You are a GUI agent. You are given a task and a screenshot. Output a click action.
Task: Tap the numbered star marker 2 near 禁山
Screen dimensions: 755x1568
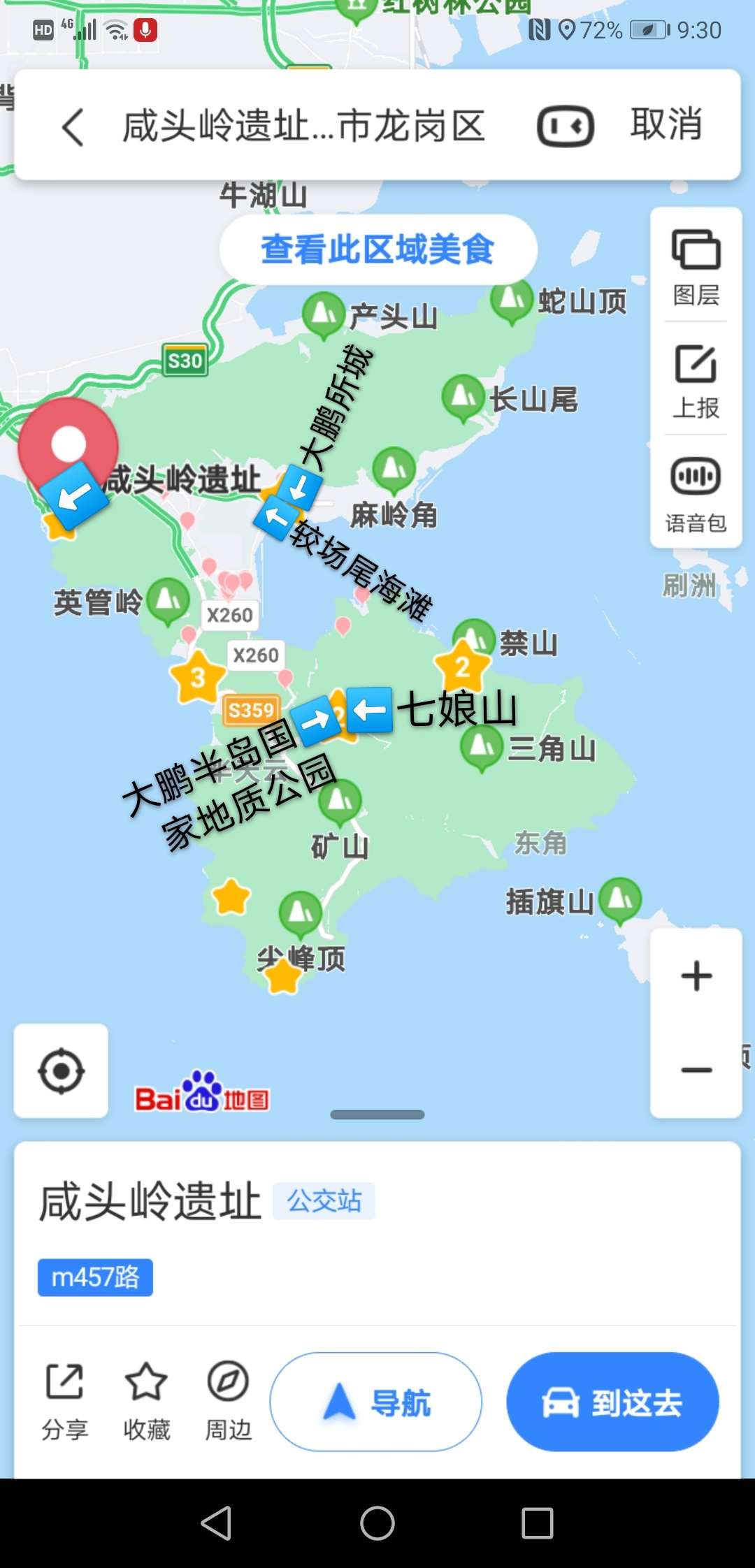pos(463,665)
